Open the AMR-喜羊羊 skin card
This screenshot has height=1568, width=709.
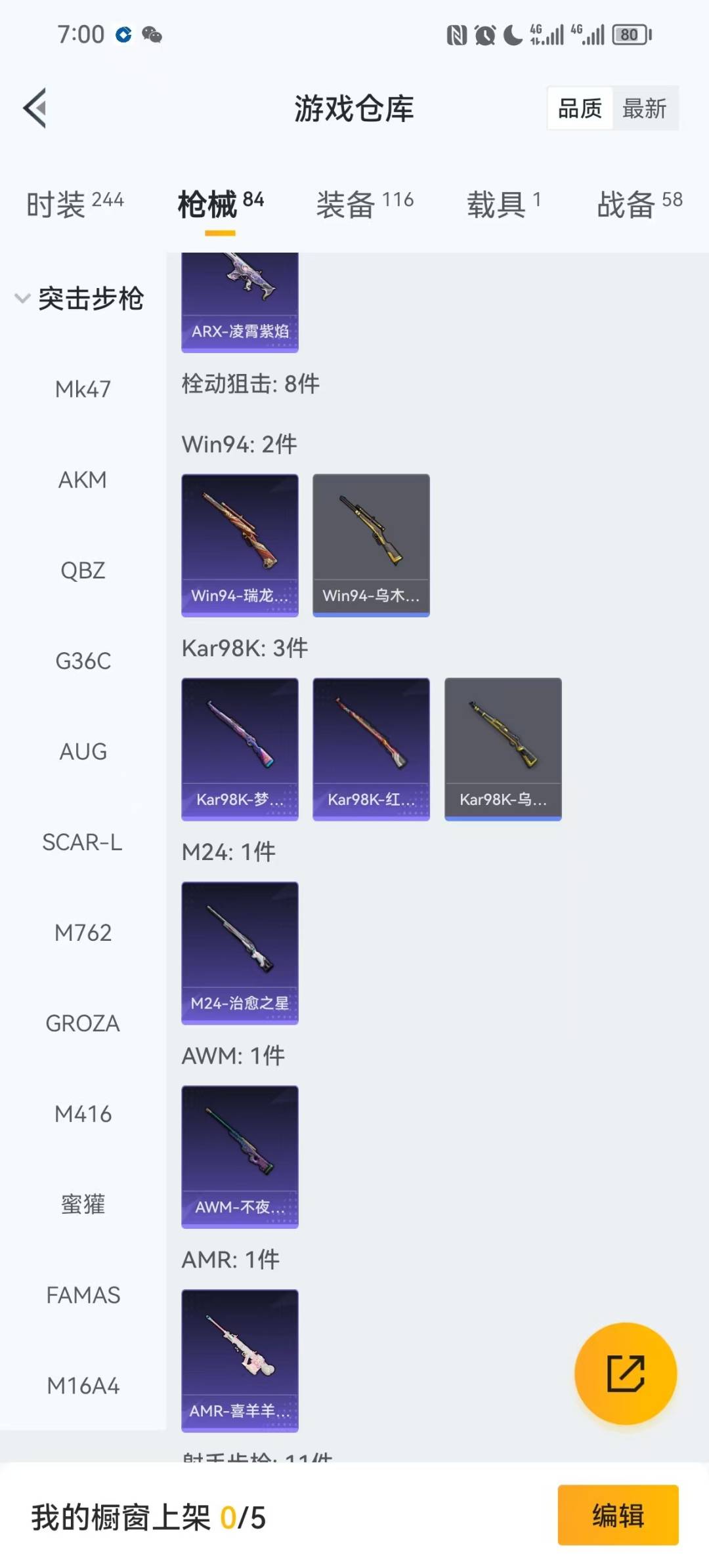[x=240, y=1360]
